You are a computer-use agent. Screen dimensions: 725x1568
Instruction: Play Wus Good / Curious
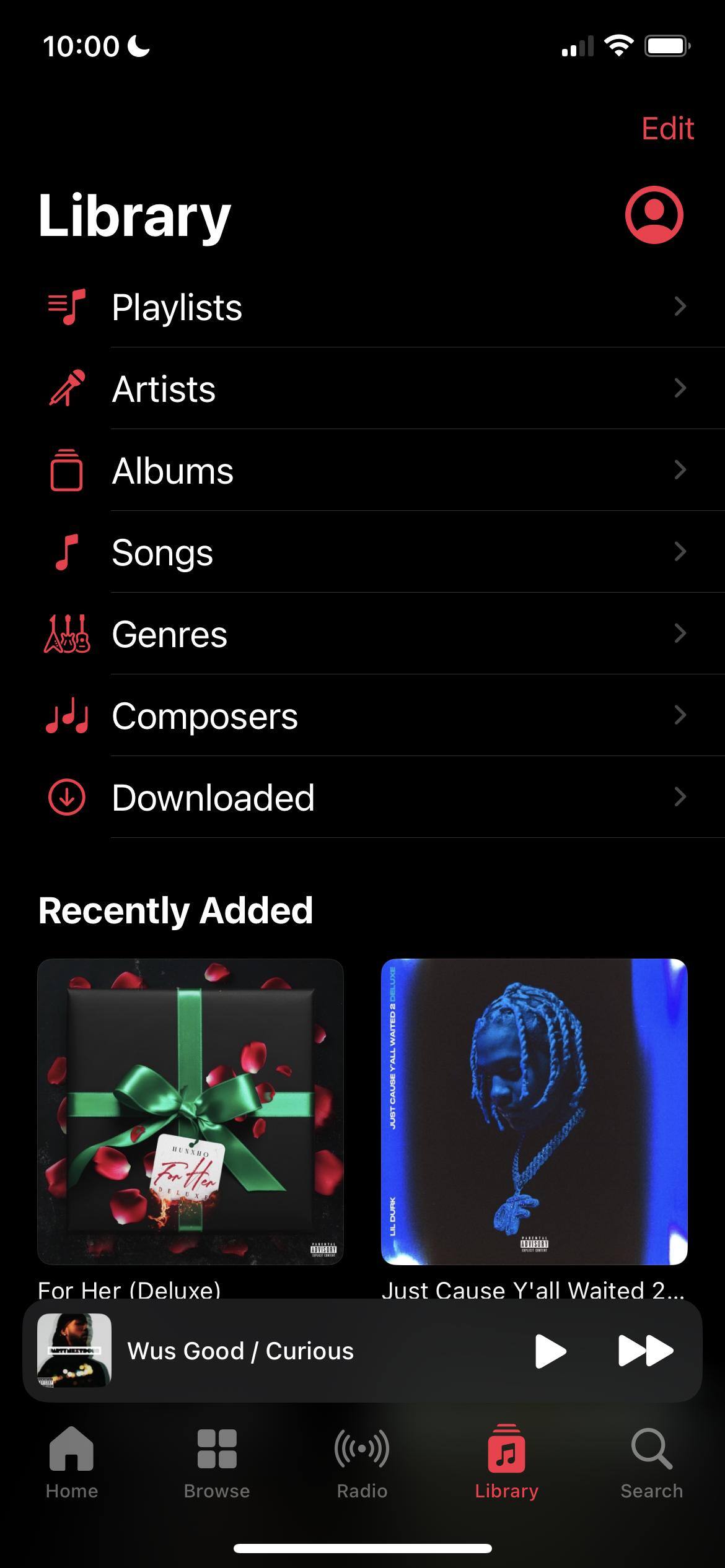point(550,1351)
